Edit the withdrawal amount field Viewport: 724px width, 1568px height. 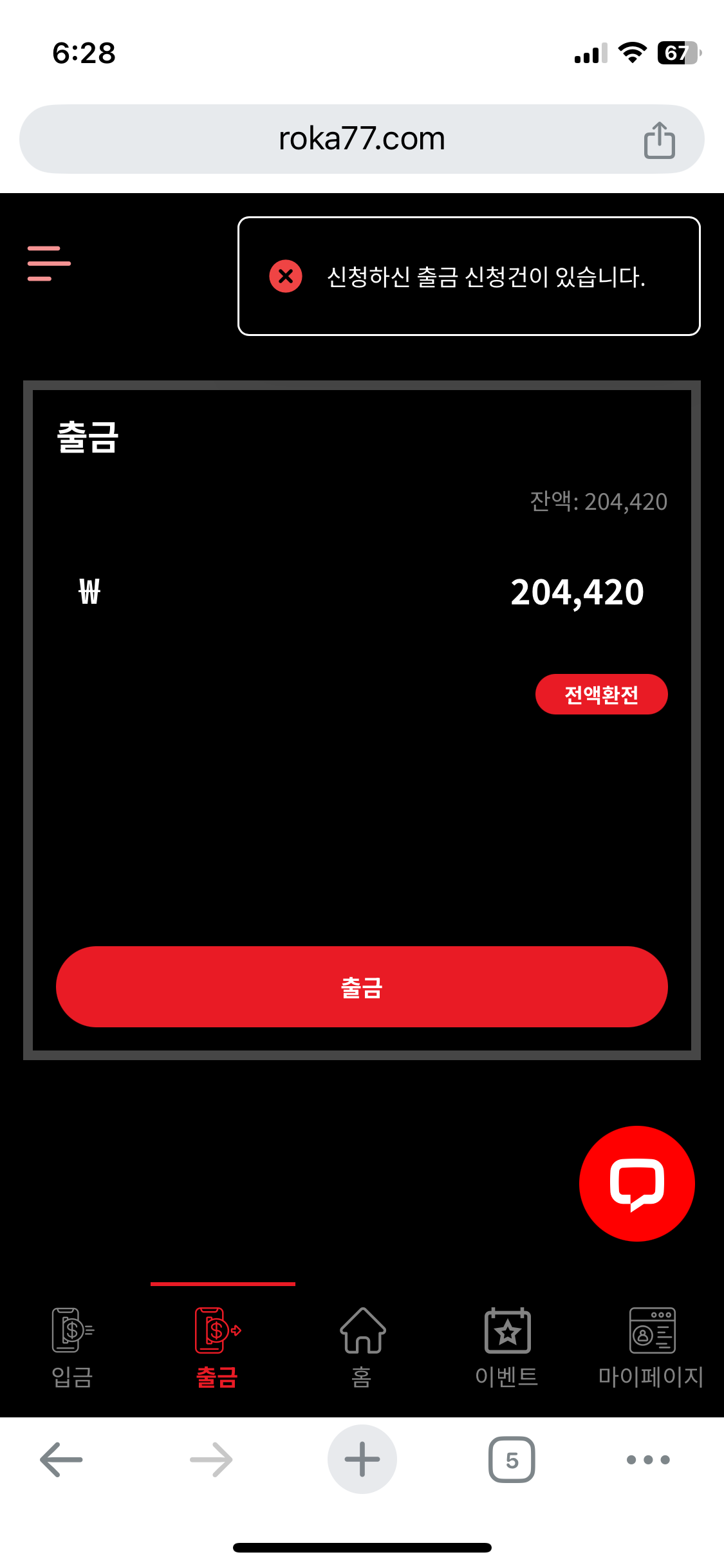point(362,592)
